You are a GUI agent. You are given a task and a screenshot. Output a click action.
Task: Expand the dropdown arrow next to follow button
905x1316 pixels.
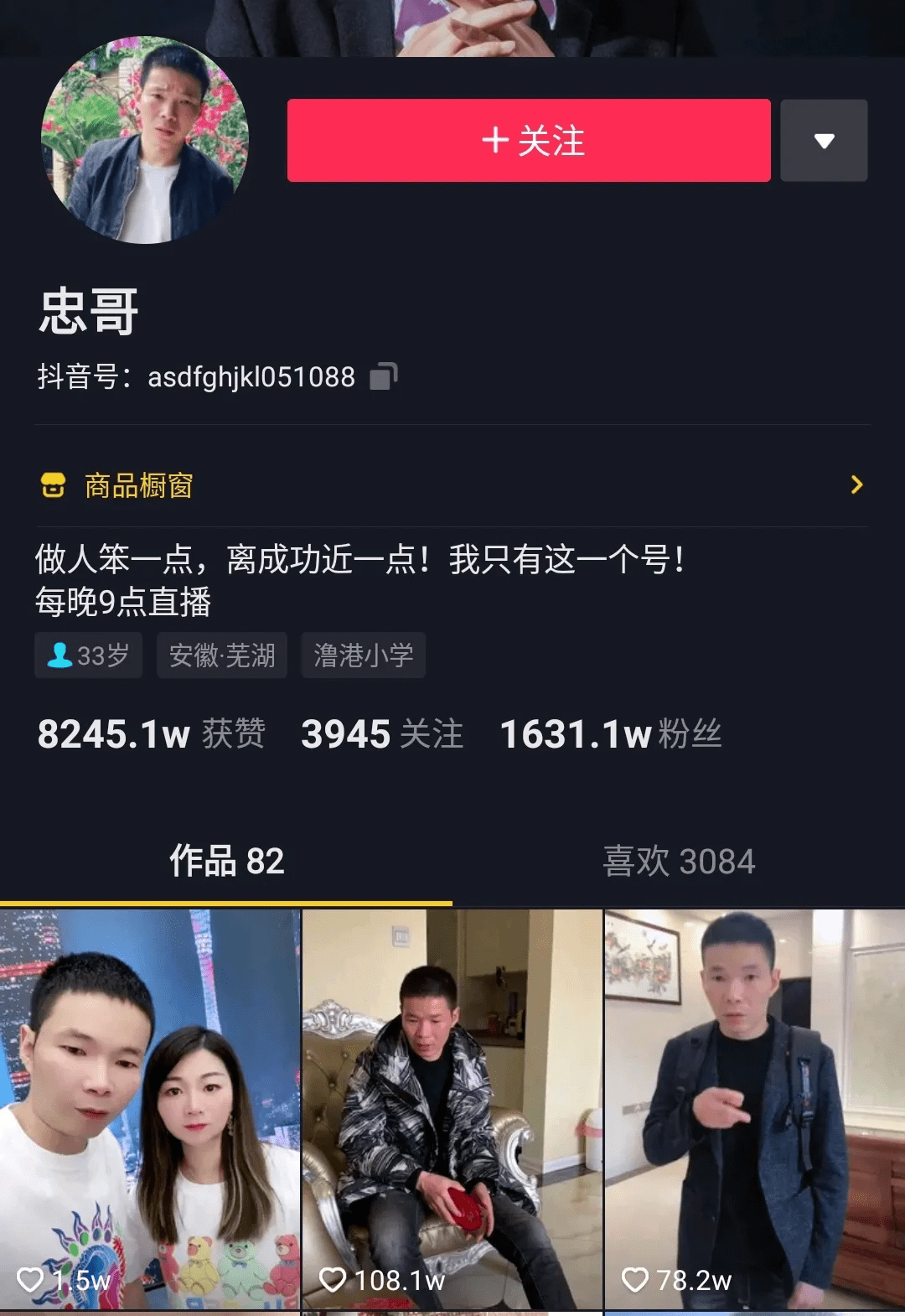pos(824,141)
